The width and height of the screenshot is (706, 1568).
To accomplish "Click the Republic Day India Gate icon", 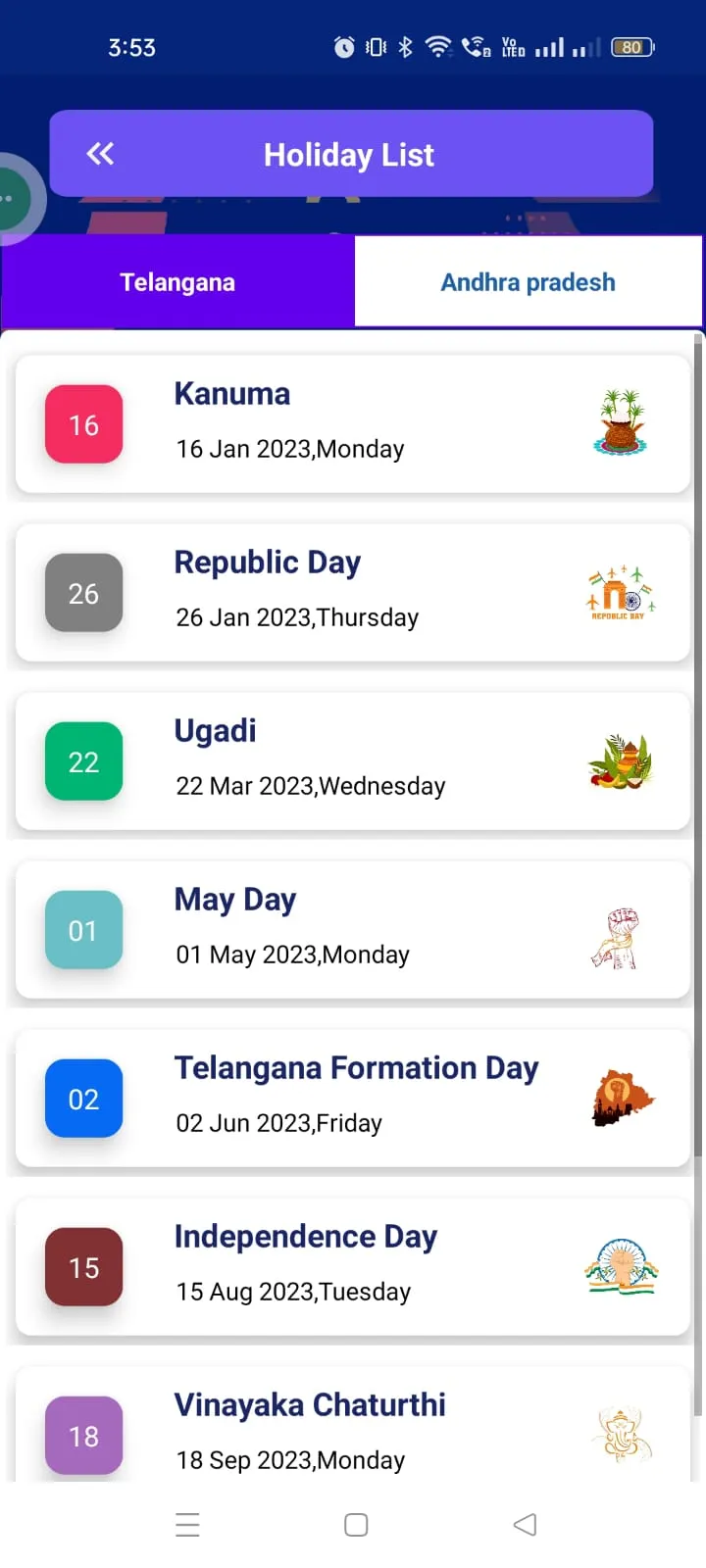I will pyautogui.click(x=622, y=592).
